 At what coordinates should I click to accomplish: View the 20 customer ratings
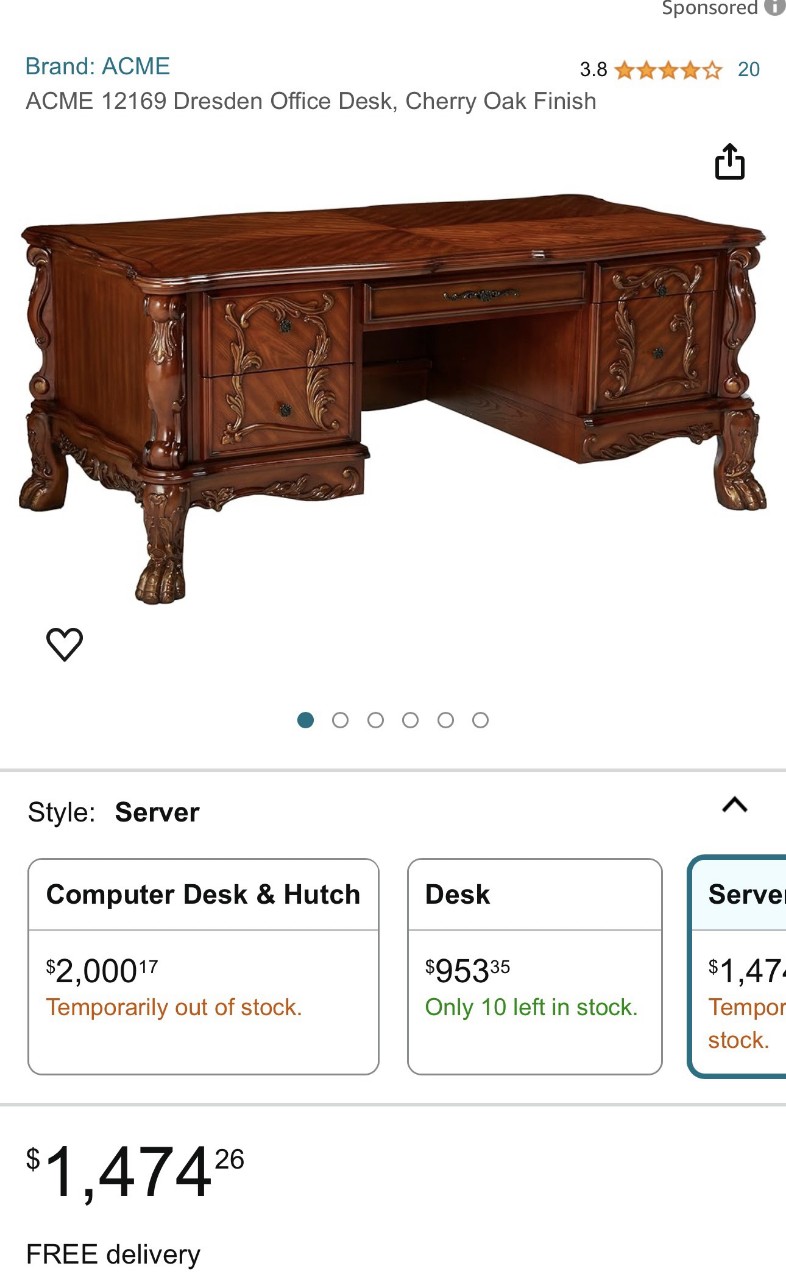pos(748,69)
